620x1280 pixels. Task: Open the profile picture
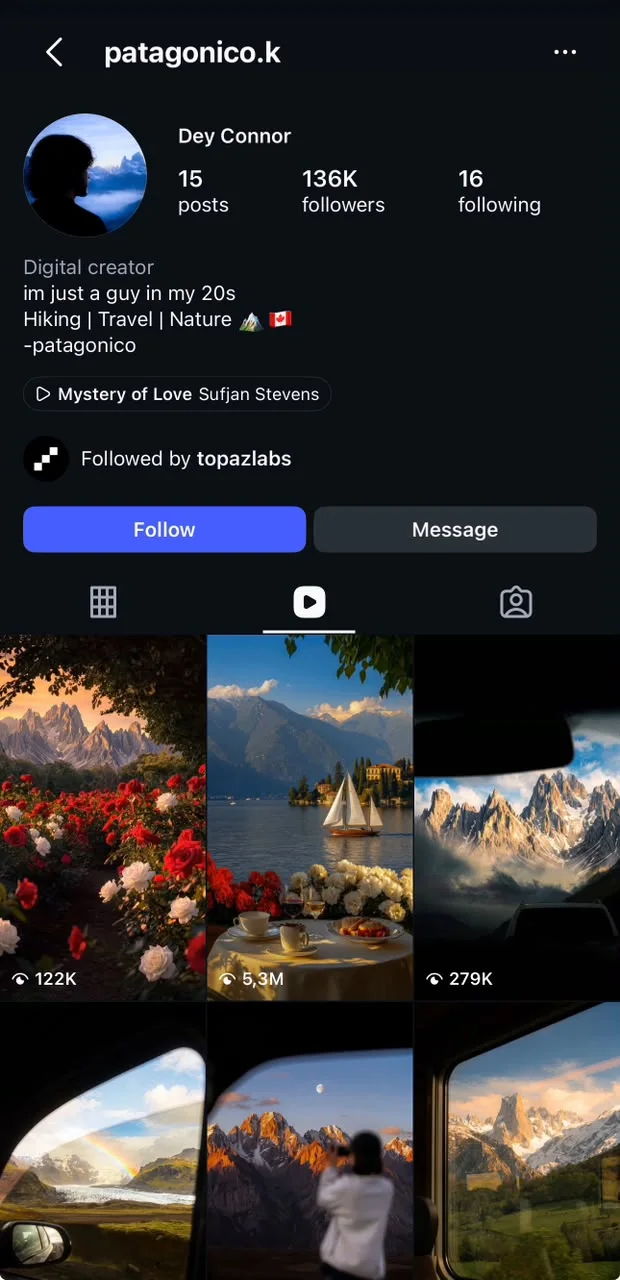(x=85, y=175)
